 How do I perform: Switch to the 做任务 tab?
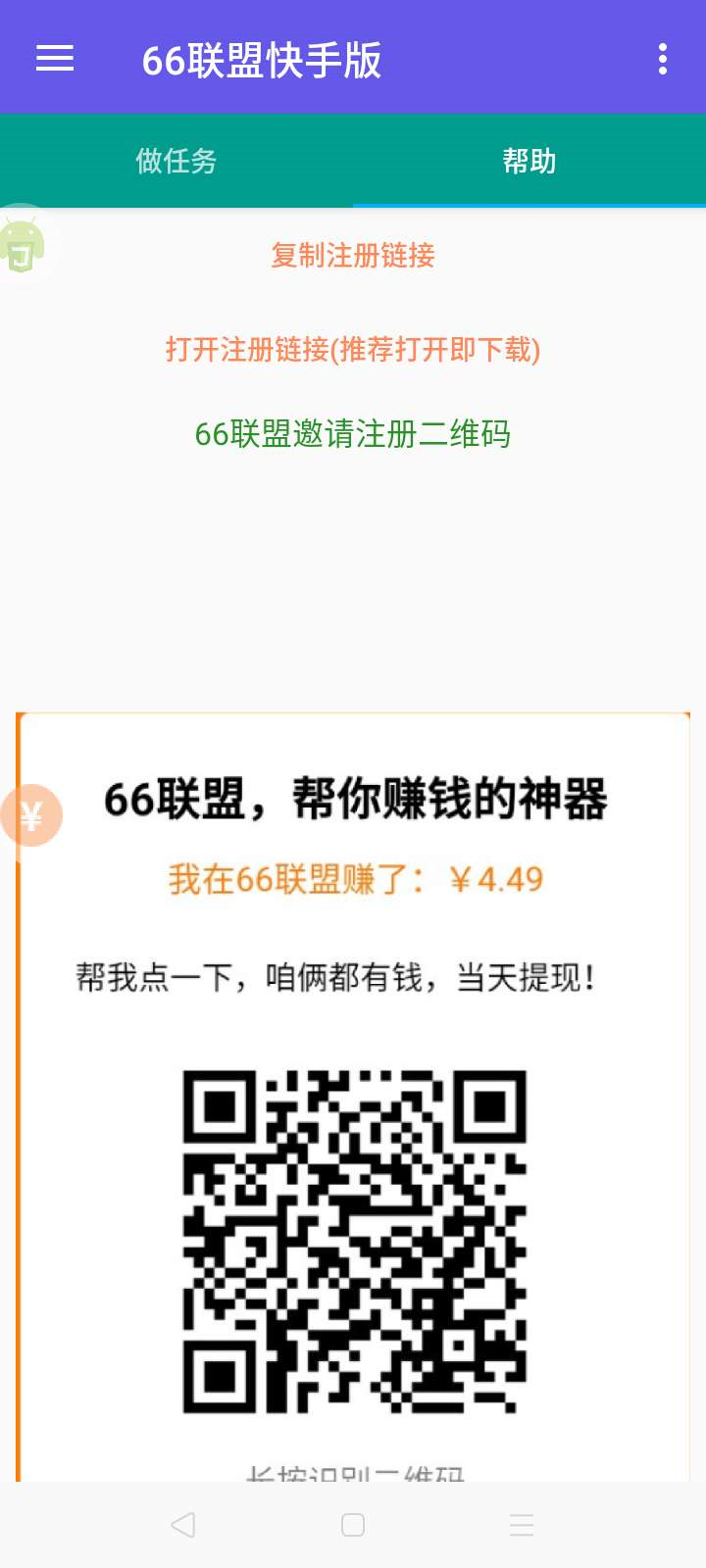(x=176, y=161)
